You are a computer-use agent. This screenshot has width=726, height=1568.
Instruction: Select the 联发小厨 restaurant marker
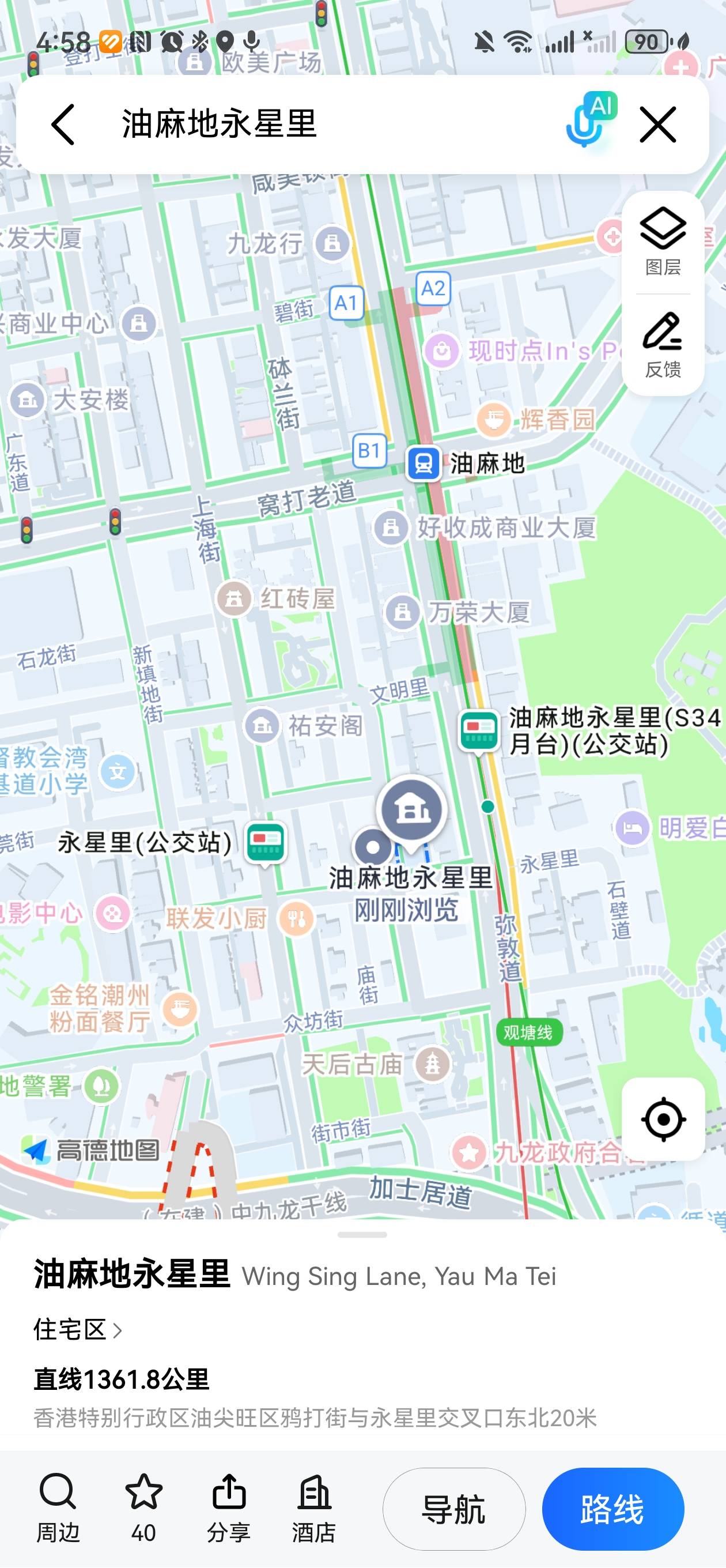[296, 918]
